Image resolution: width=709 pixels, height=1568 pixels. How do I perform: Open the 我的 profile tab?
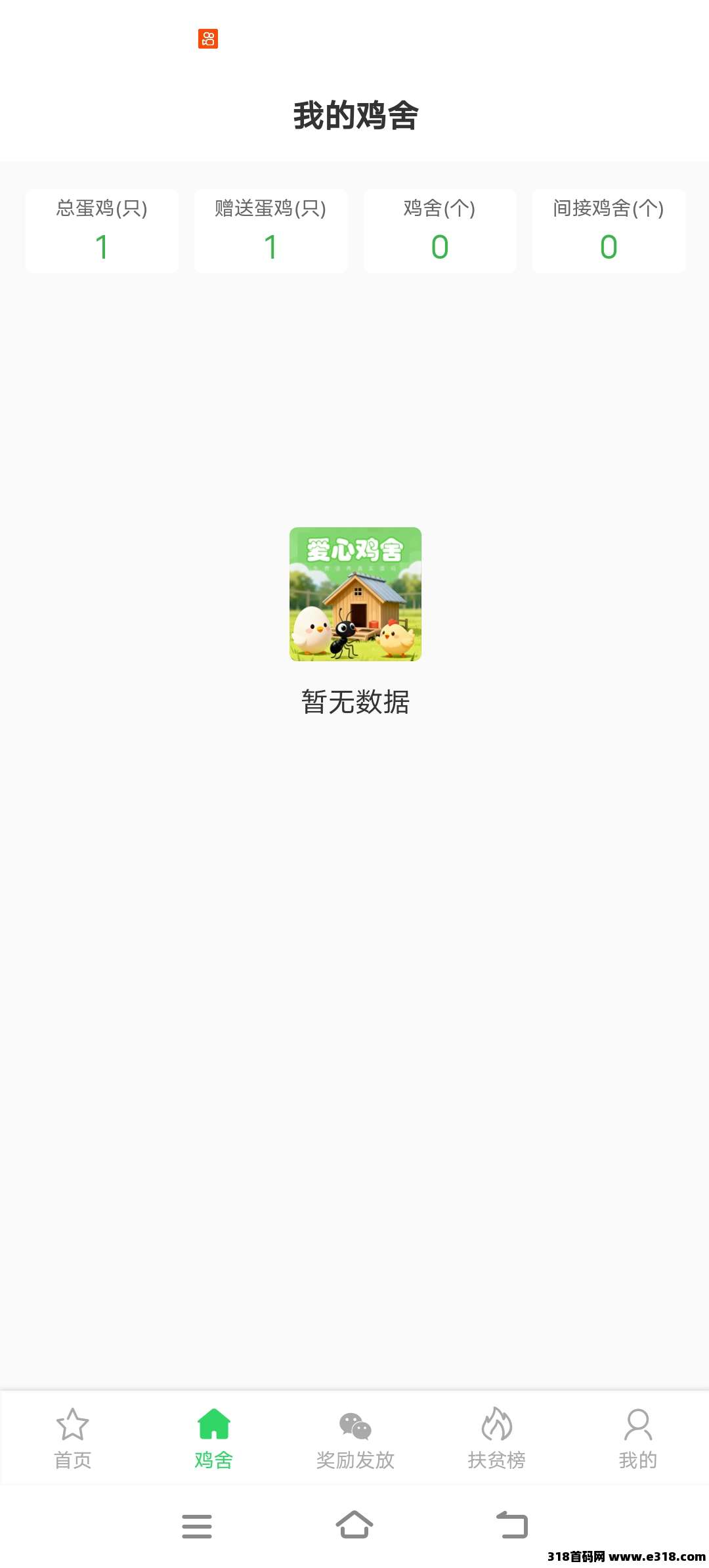click(x=637, y=1439)
